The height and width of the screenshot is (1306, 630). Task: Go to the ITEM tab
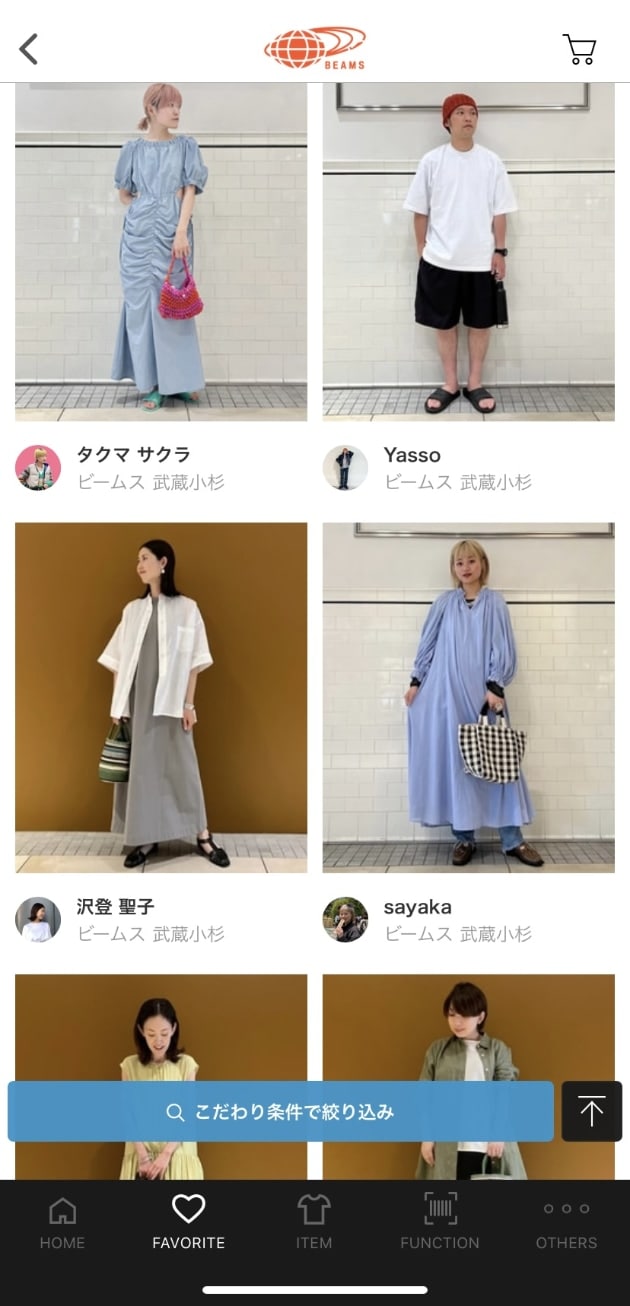click(x=314, y=1223)
